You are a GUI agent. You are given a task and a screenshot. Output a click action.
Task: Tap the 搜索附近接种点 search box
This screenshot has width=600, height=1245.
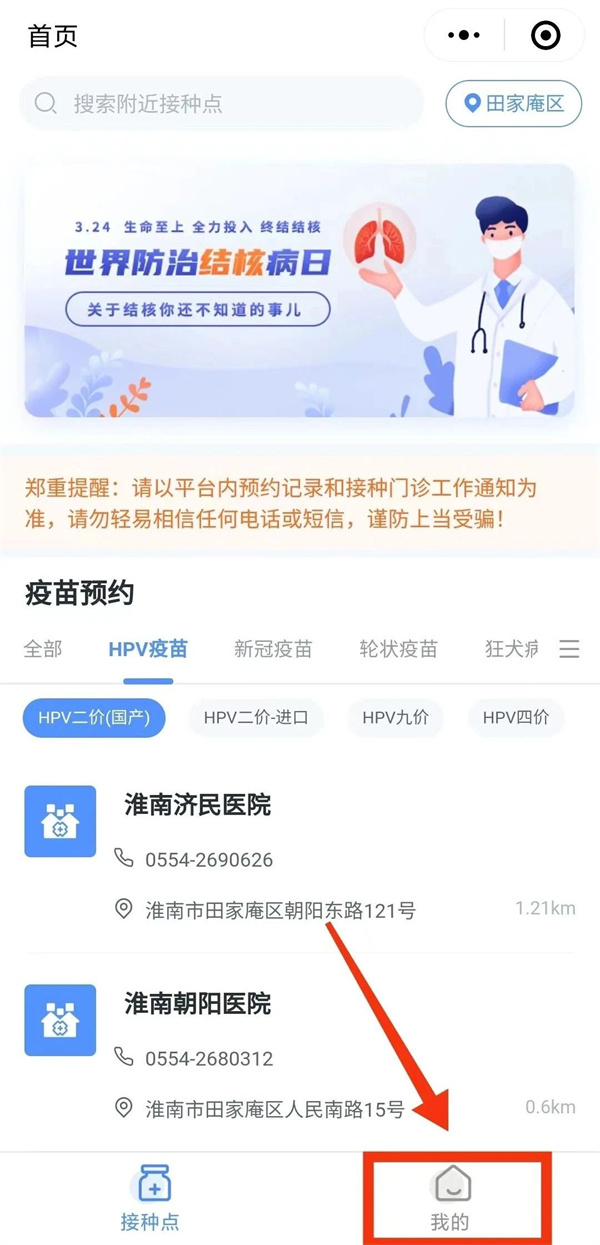(x=222, y=104)
